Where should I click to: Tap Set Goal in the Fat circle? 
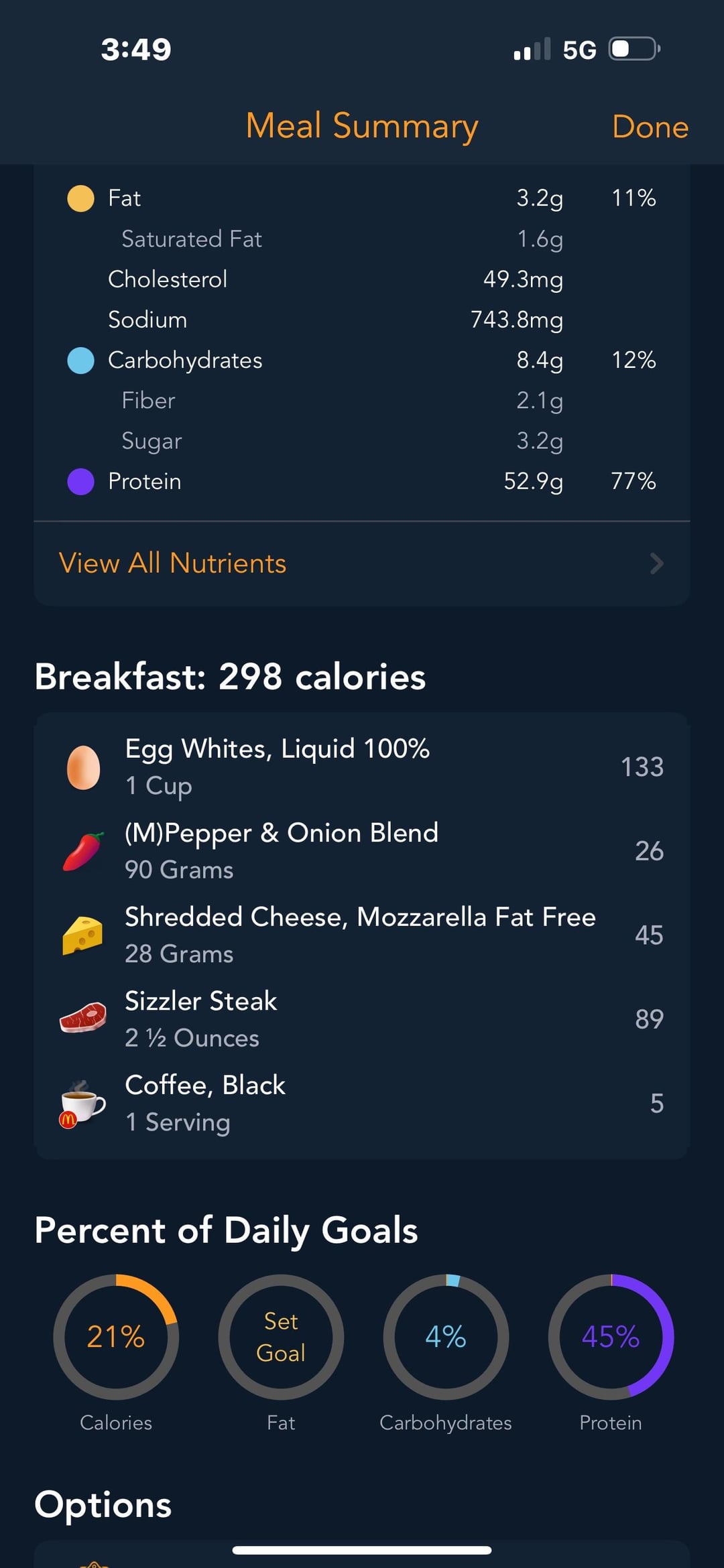281,1337
